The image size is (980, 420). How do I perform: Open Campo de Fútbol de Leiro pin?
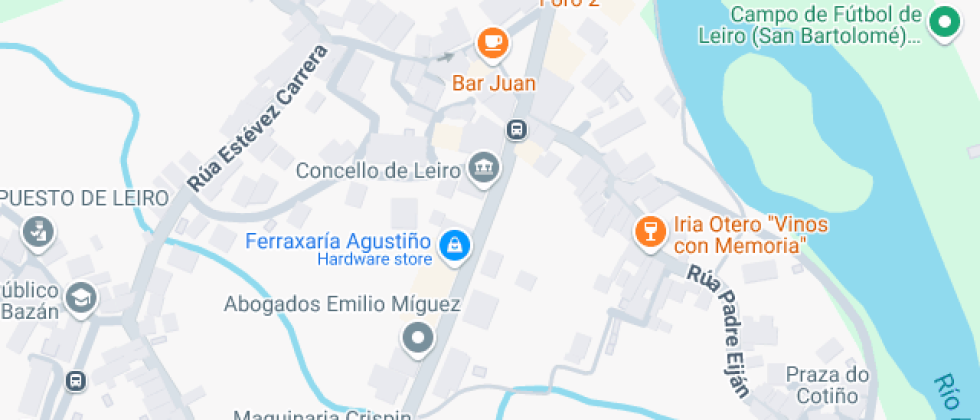[x=942, y=22]
